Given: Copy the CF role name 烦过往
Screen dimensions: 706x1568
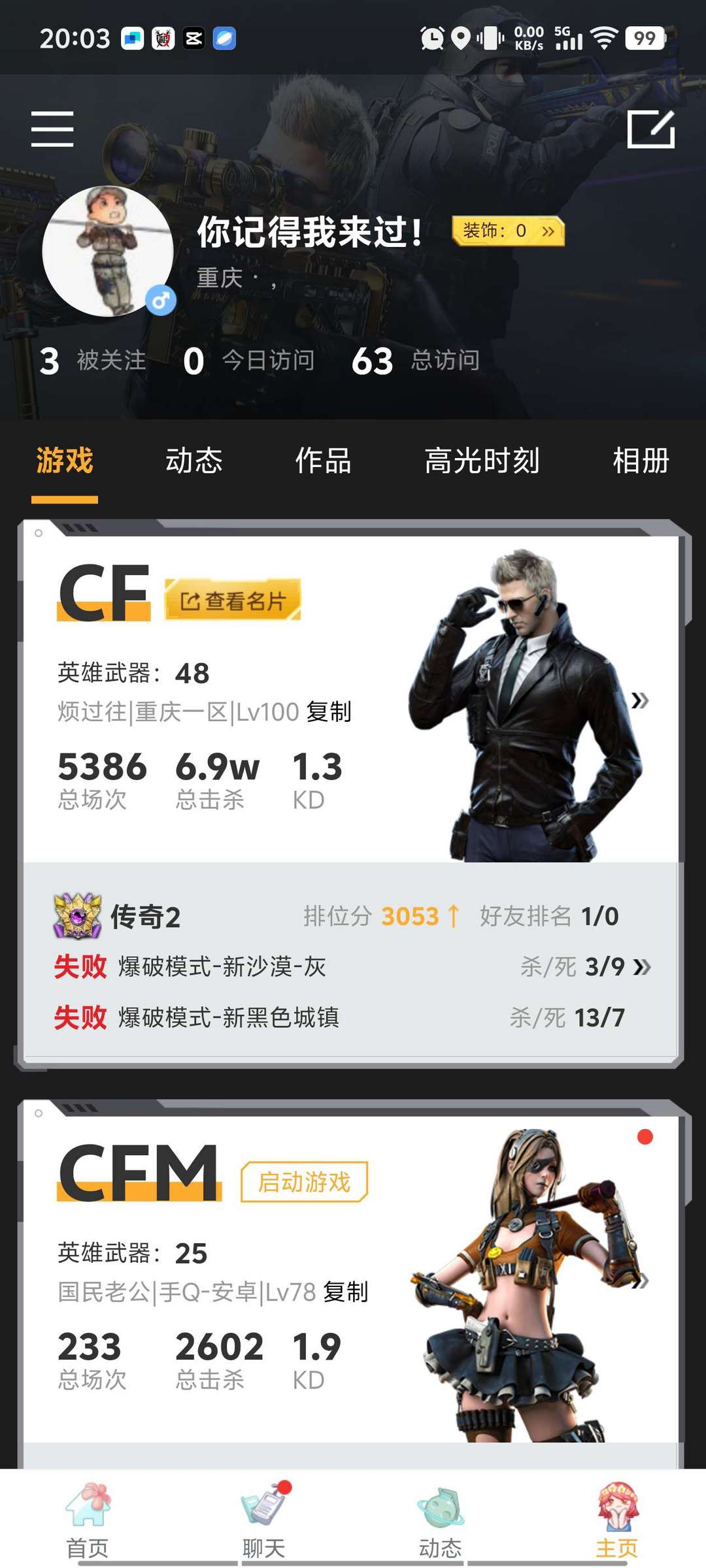Looking at the screenshot, I should click(329, 711).
